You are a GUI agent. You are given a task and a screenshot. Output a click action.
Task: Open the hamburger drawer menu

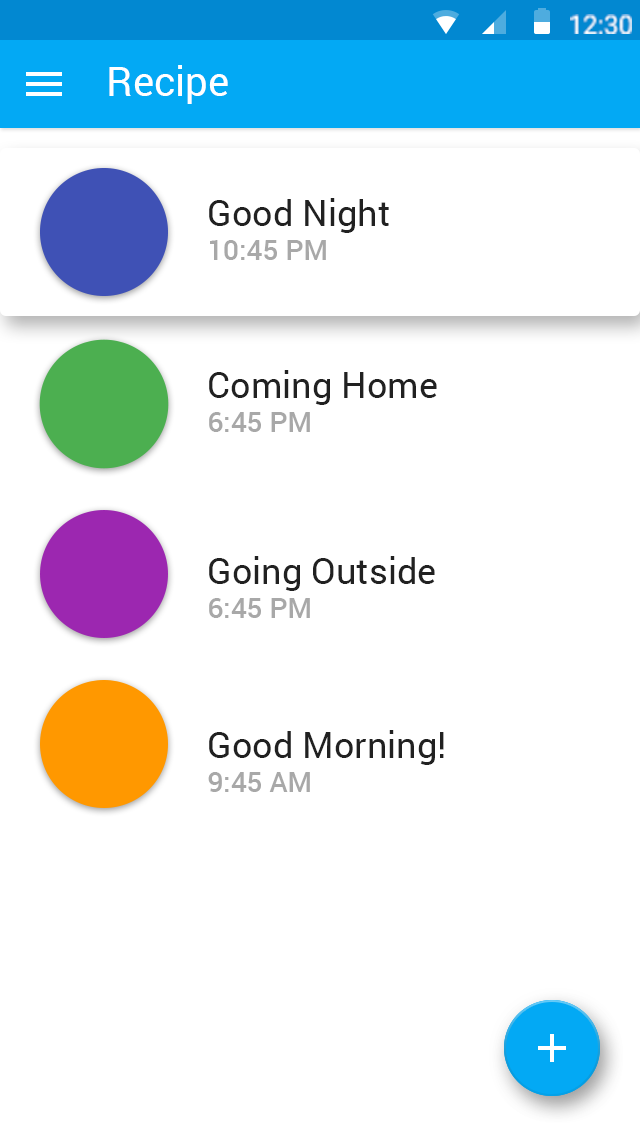[x=44, y=84]
